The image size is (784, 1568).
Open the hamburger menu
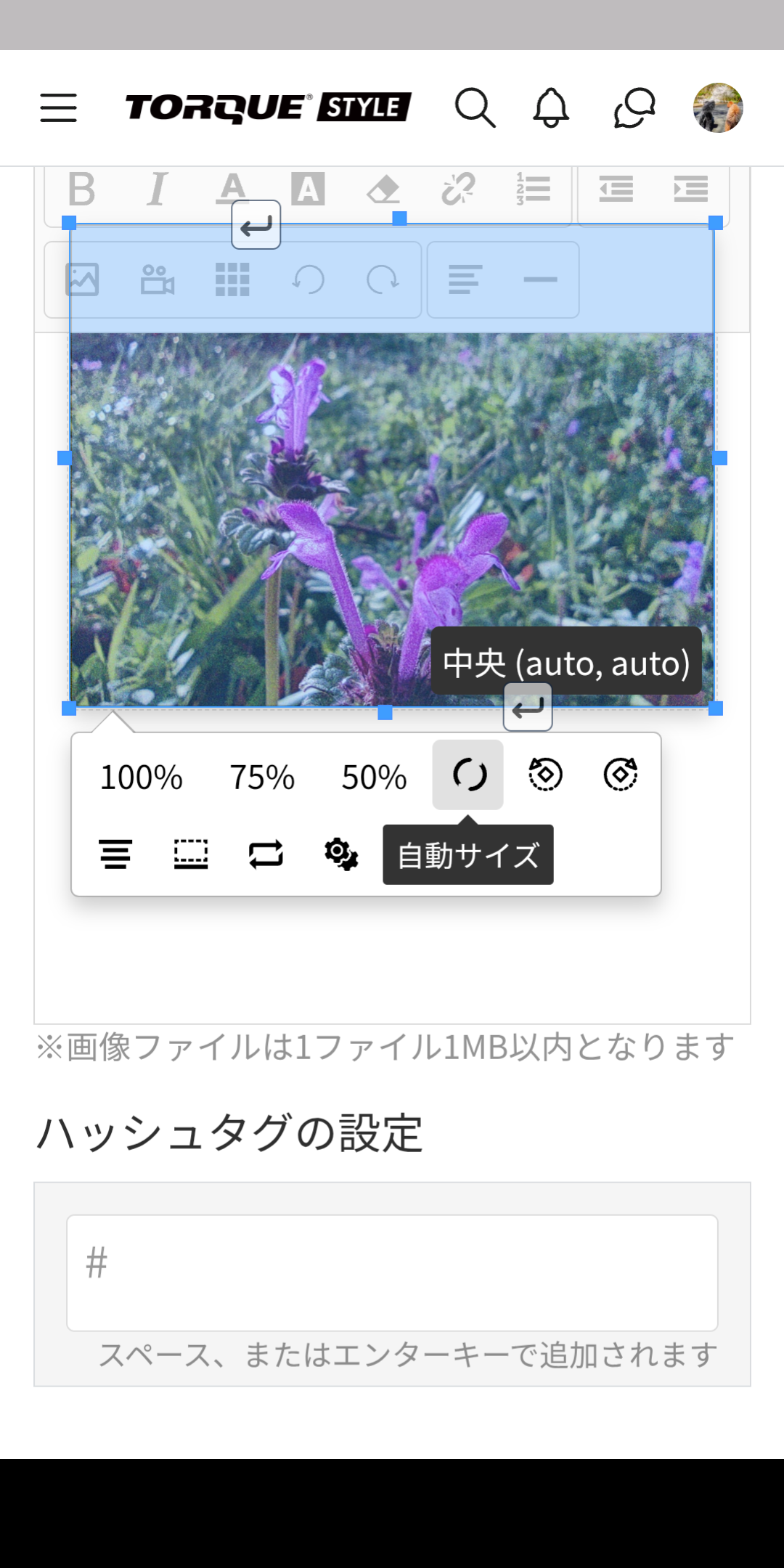pos(58,107)
